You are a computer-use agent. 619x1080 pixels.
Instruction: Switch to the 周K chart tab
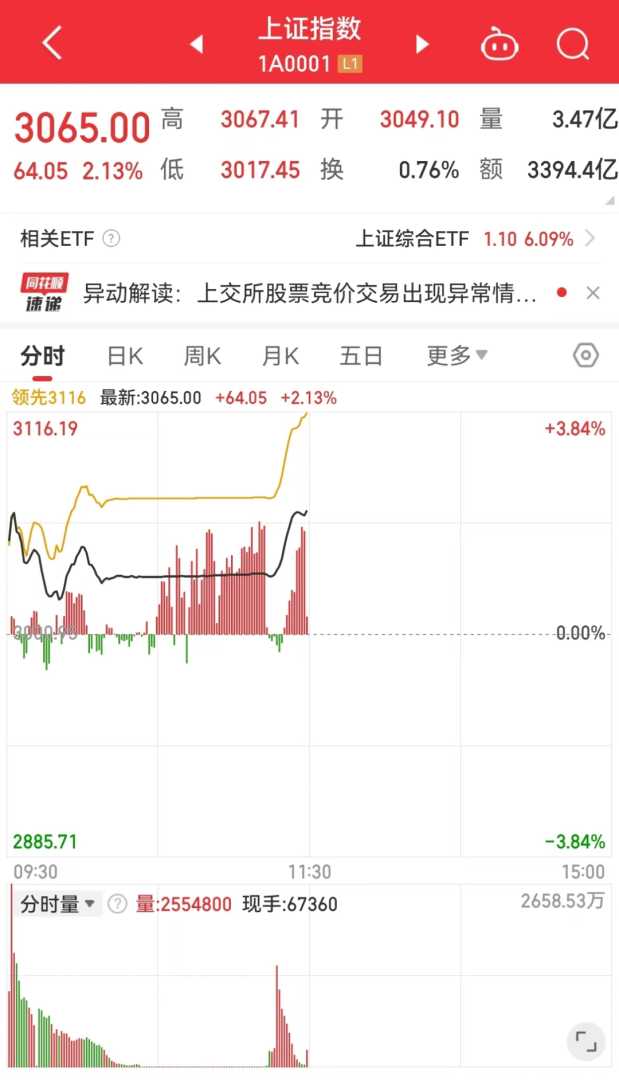point(202,355)
